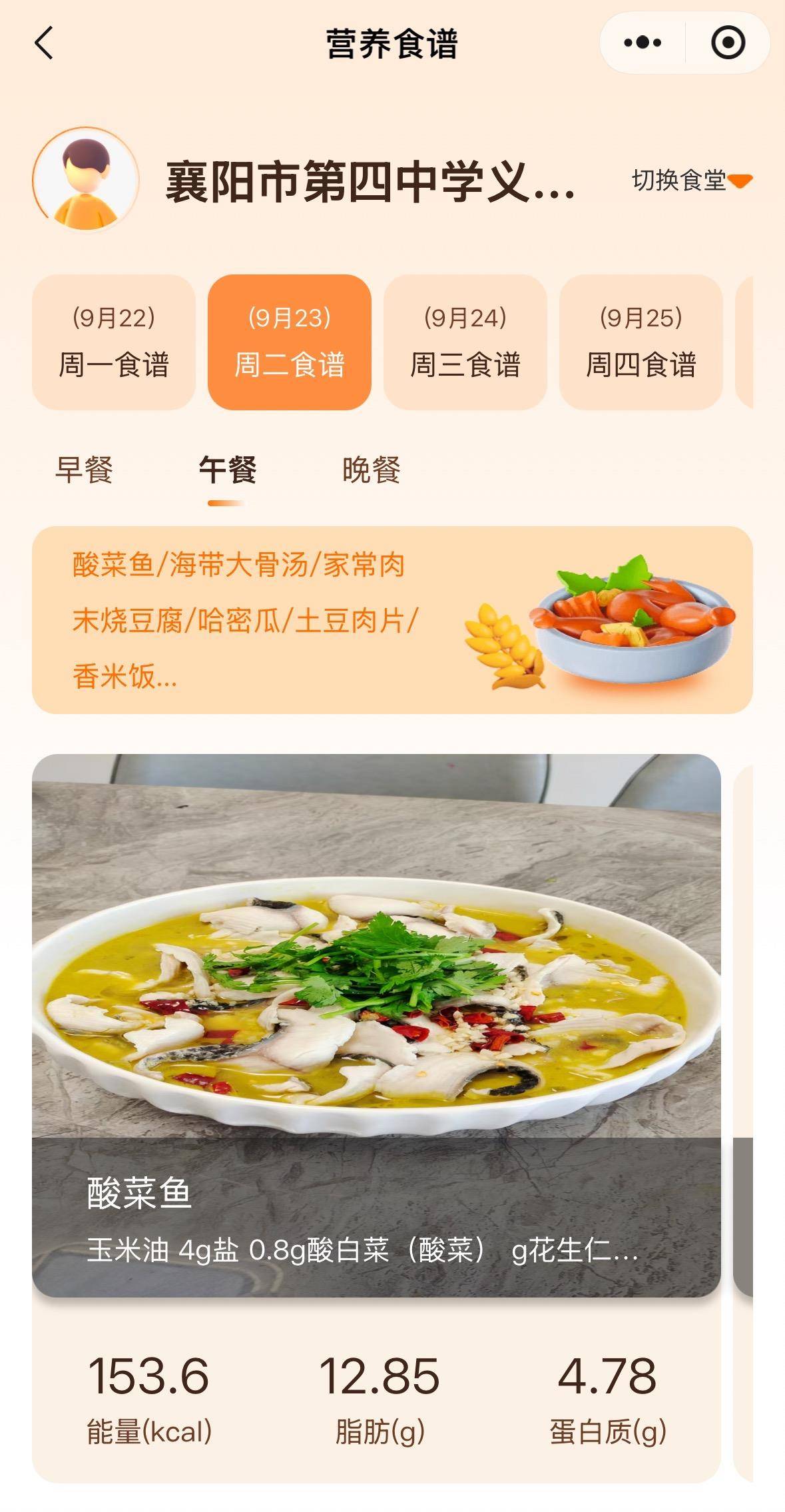Tap the user avatar
This screenshot has height=1512, width=785.
point(85,180)
